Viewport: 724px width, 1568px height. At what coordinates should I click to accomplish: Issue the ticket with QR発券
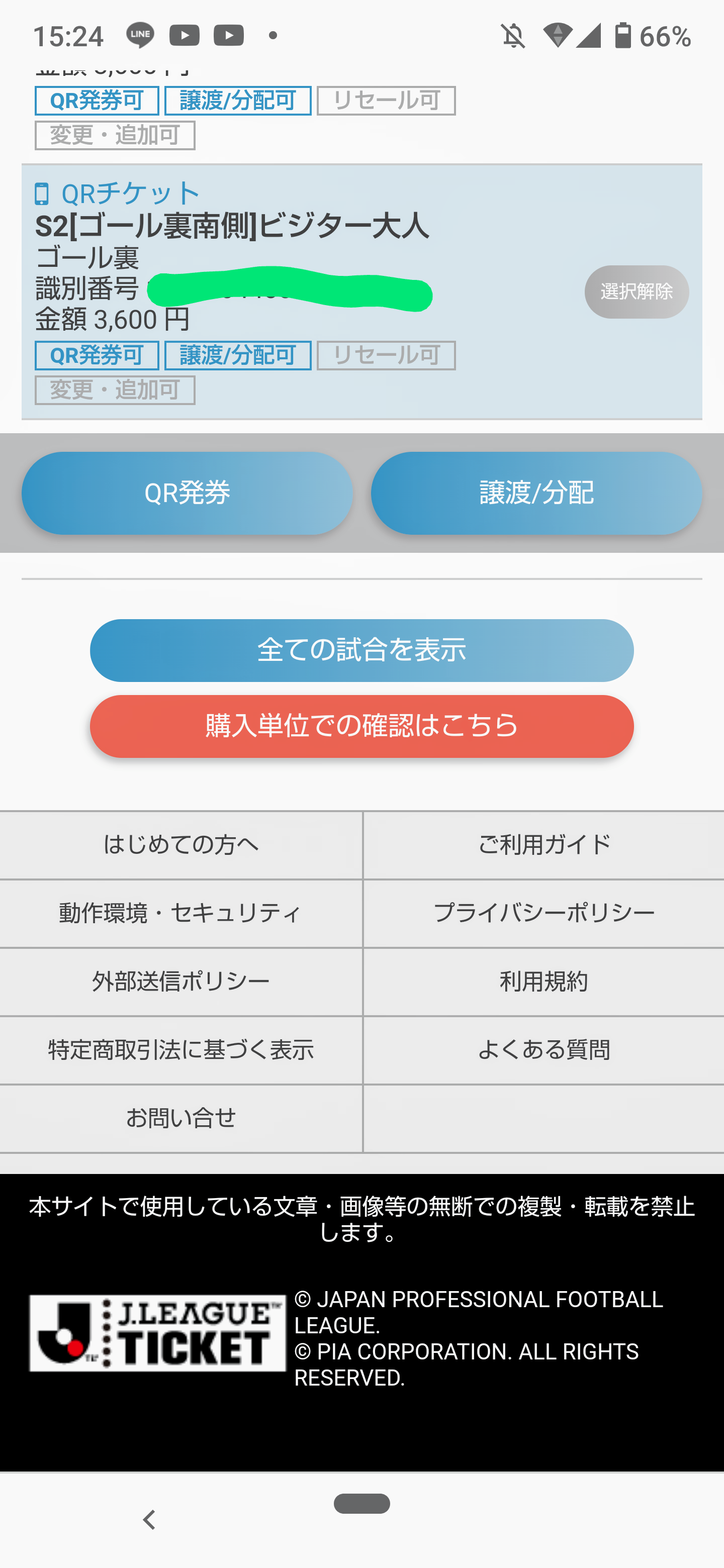pos(187,493)
